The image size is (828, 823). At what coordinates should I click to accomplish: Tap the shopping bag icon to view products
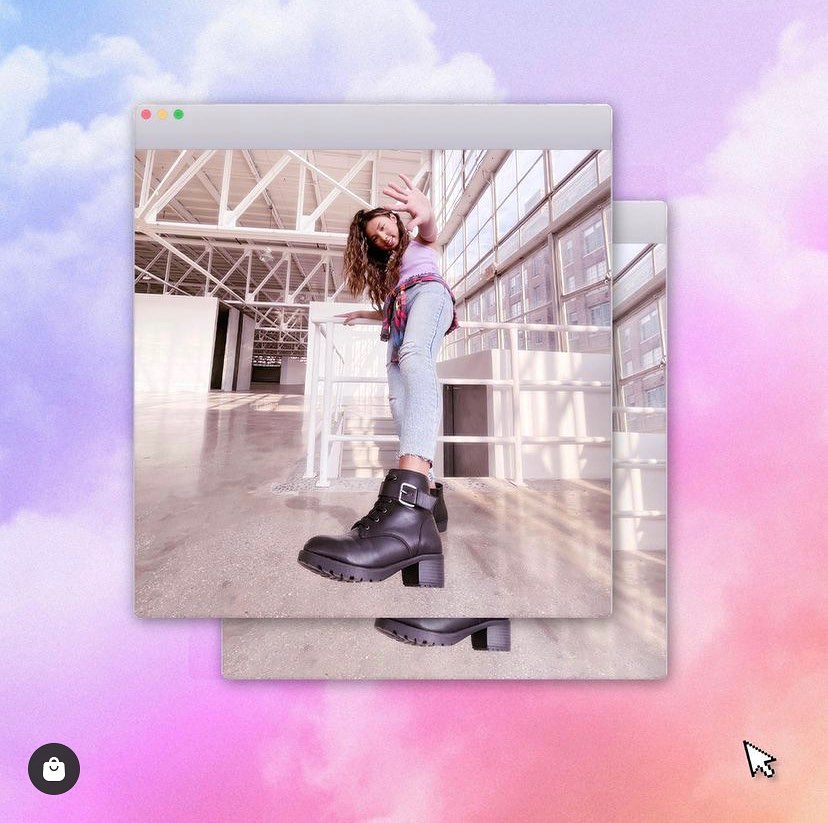point(54,769)
